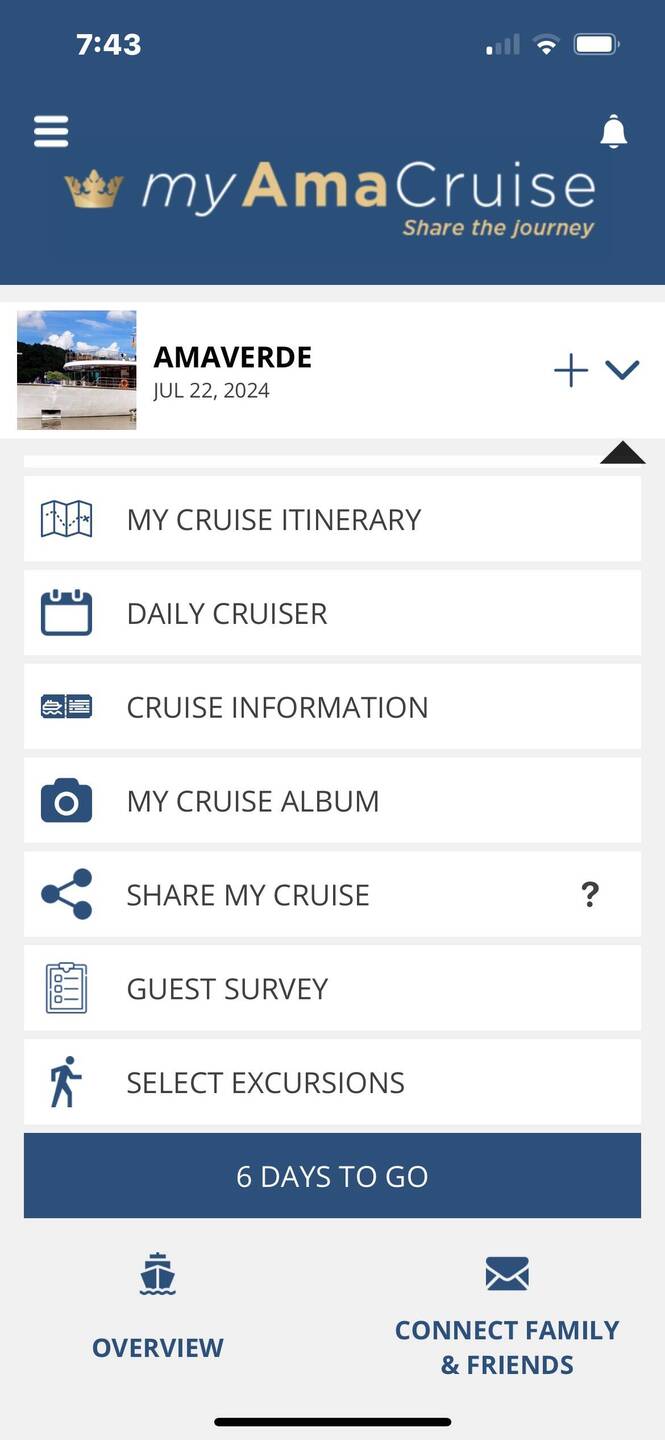Image resolution: width=665 pixels, height=1440 pixels.
Task: Go to Select Excursions
Action: click(332, 1083)
